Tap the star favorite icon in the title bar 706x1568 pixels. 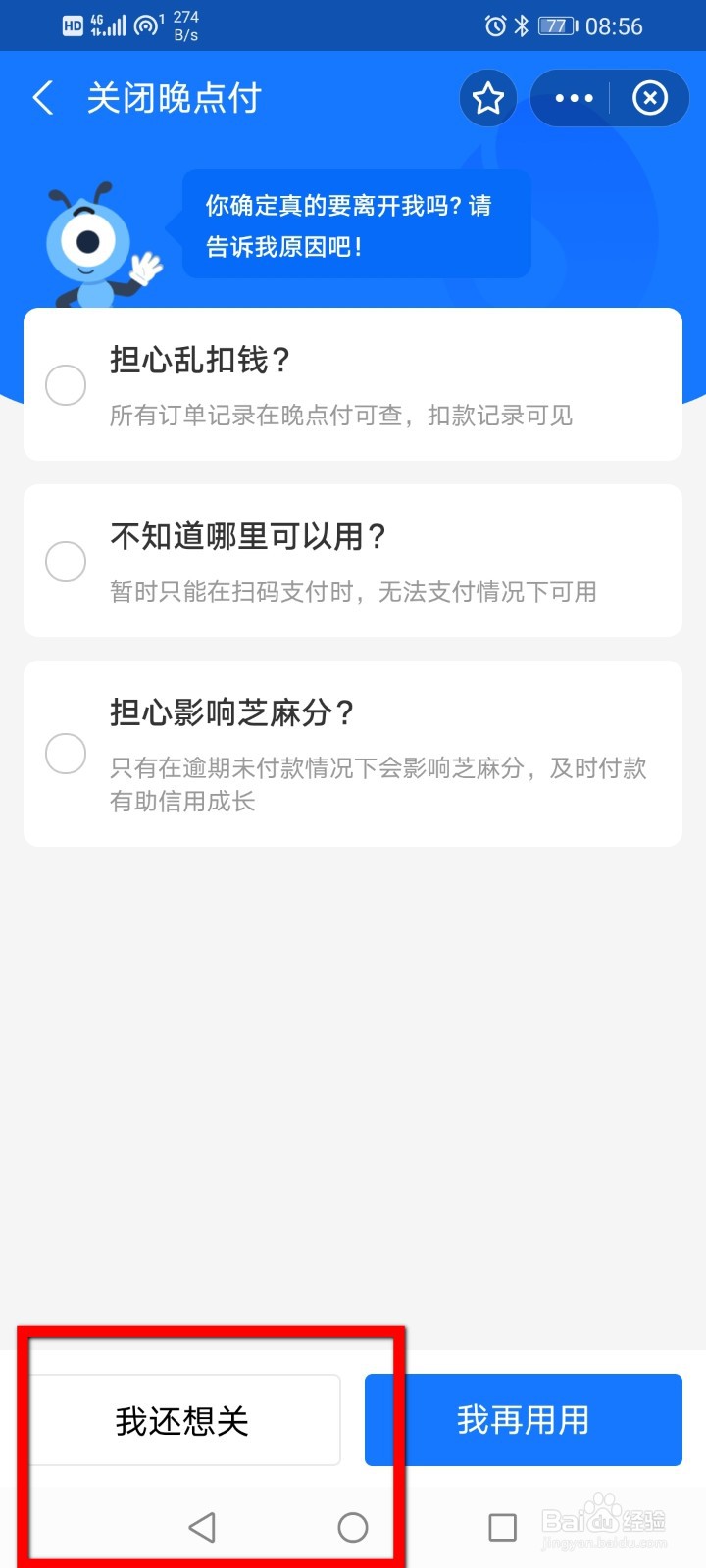[487, 98]
